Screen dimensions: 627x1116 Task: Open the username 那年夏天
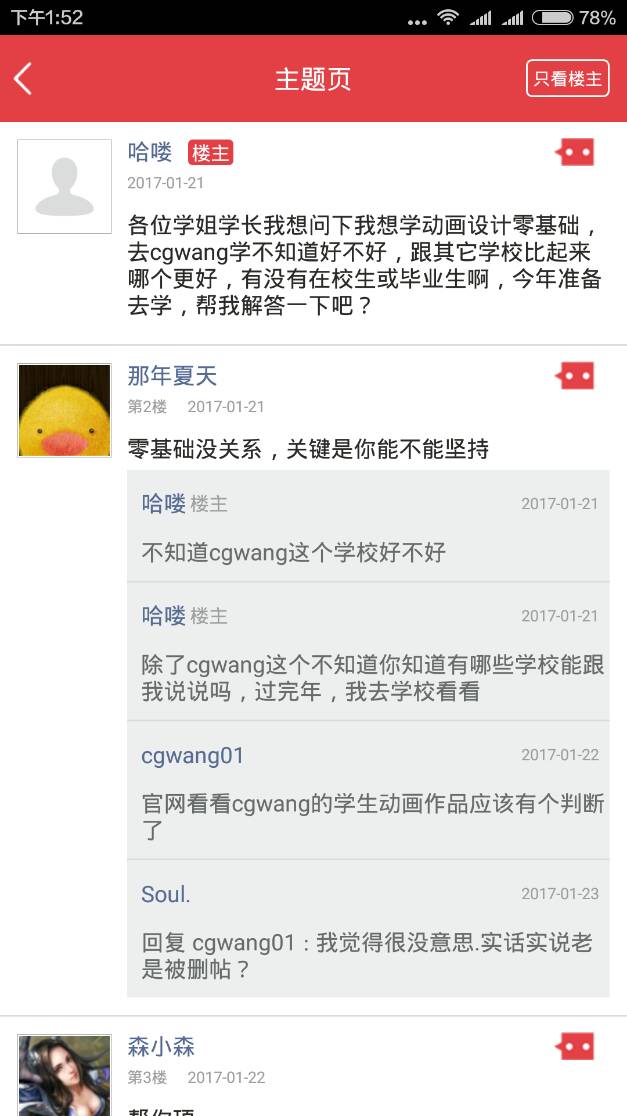point(172,376)
